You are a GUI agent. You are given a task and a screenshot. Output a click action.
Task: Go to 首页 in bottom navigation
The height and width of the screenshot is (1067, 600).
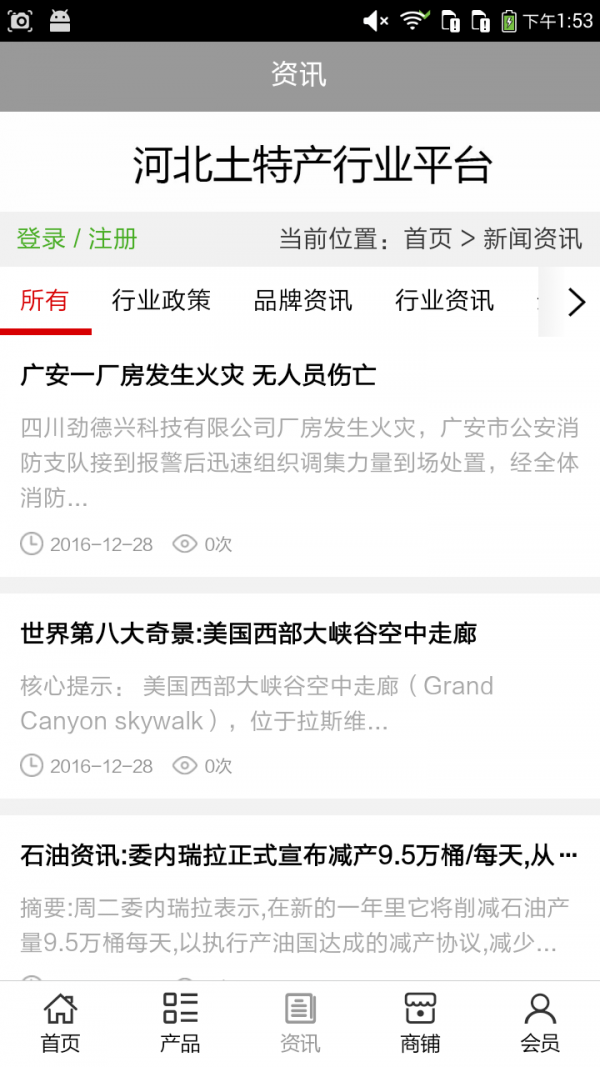coord(60,1023)
